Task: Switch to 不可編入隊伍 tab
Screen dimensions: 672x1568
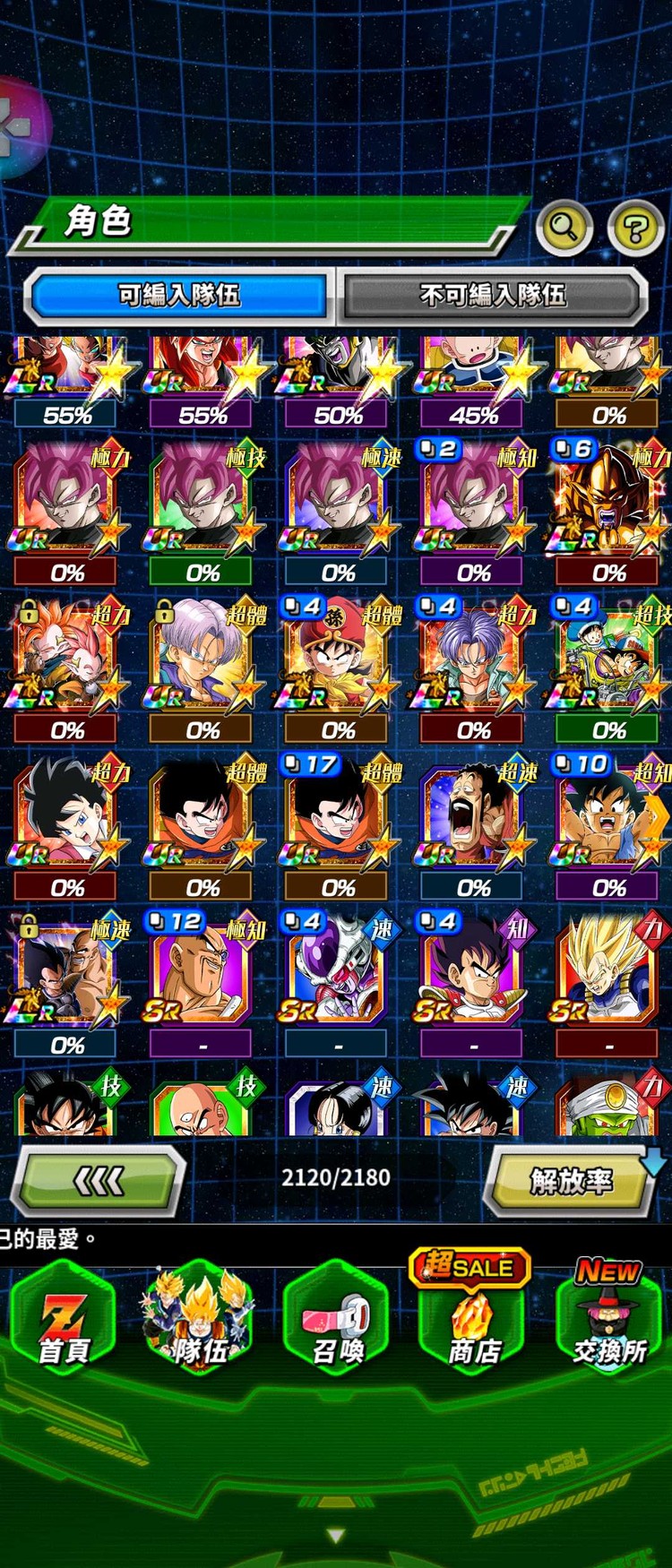Action: (493, 295)
